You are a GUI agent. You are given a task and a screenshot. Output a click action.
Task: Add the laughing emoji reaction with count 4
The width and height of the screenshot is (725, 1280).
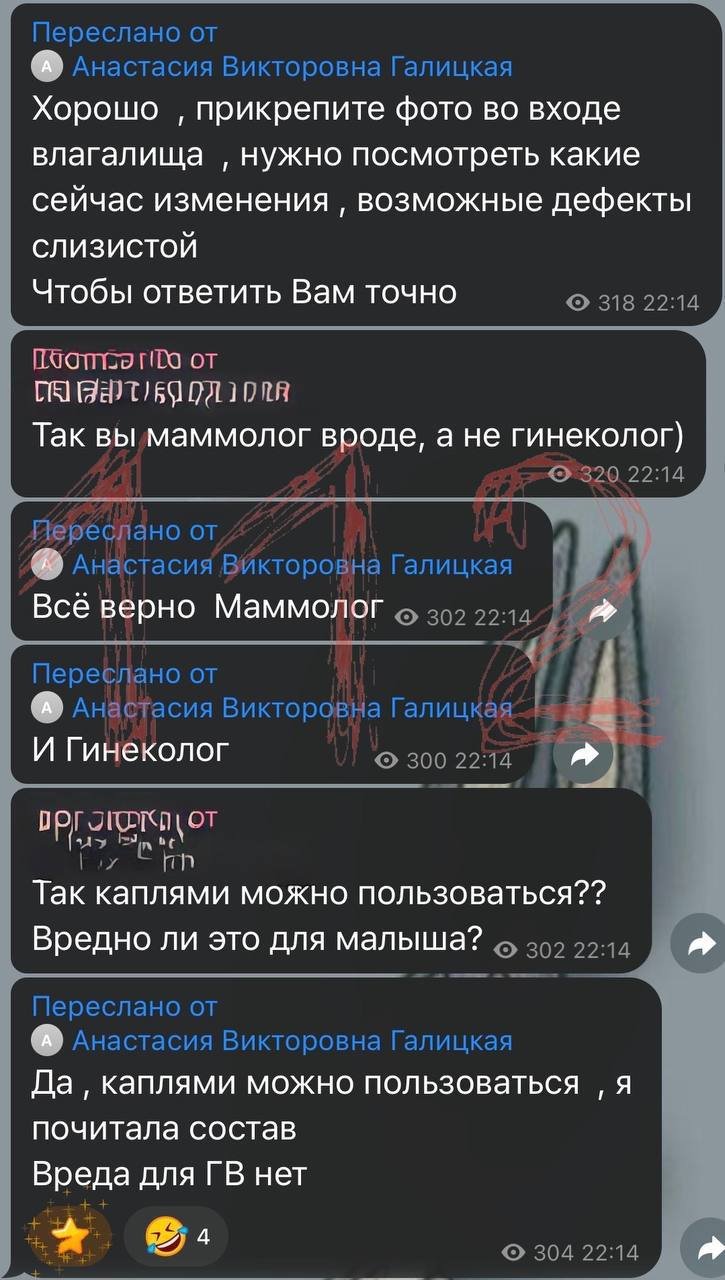[176, 1238]
